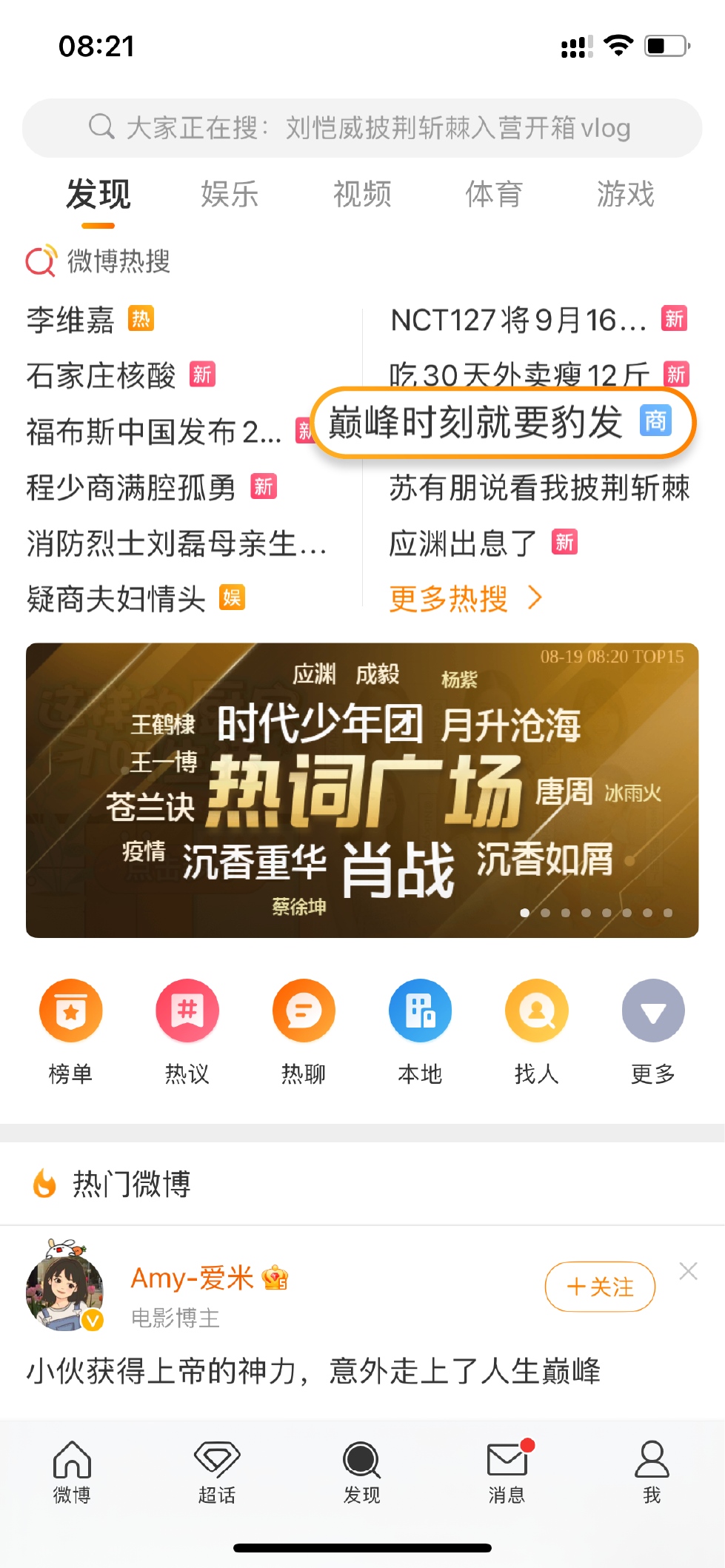The width and height of the screenshot is (725, 1568).
Task: Switch to the 体育 tab
Action: coord(493,195)
